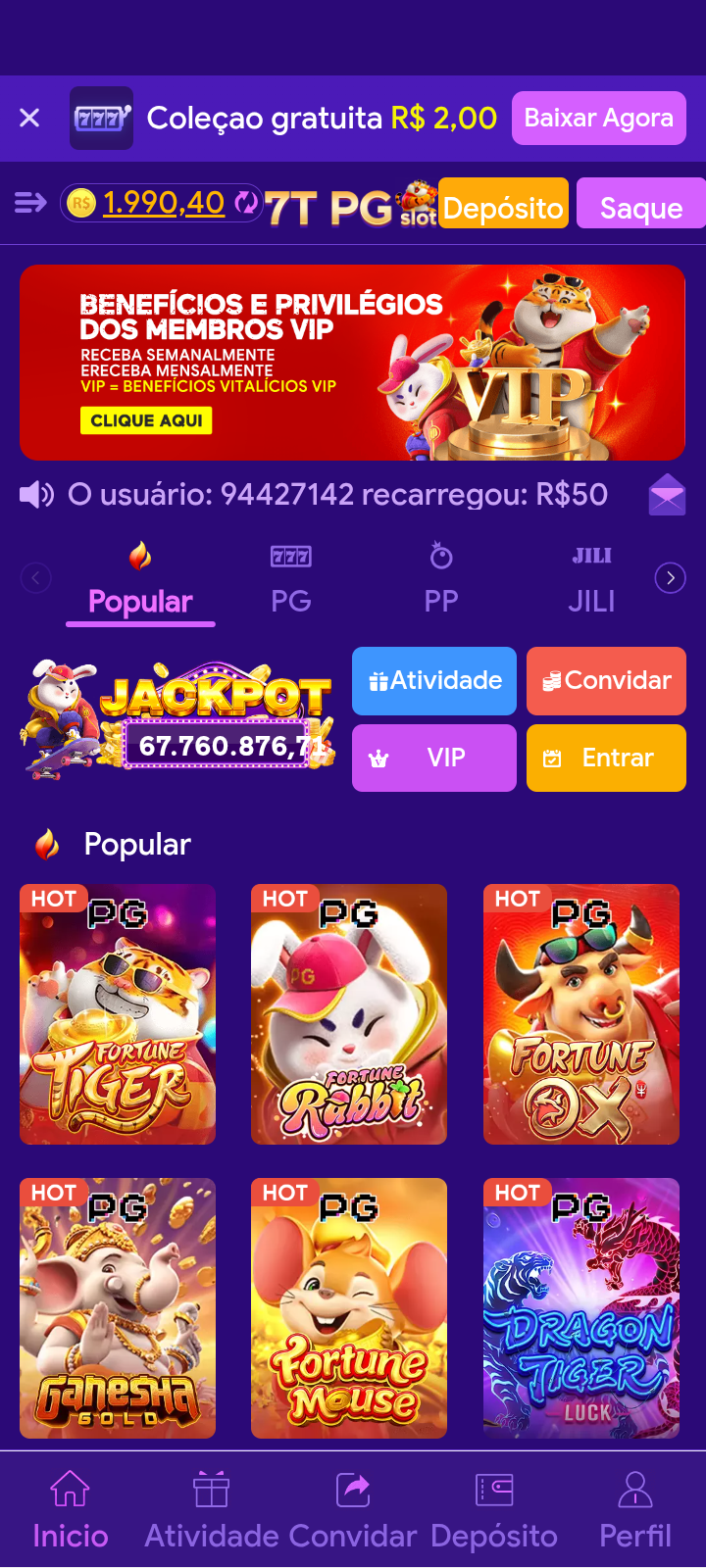Open the VIP benefits banner
This screenshot has height=1568, width=706.
(x=352, y=362)
